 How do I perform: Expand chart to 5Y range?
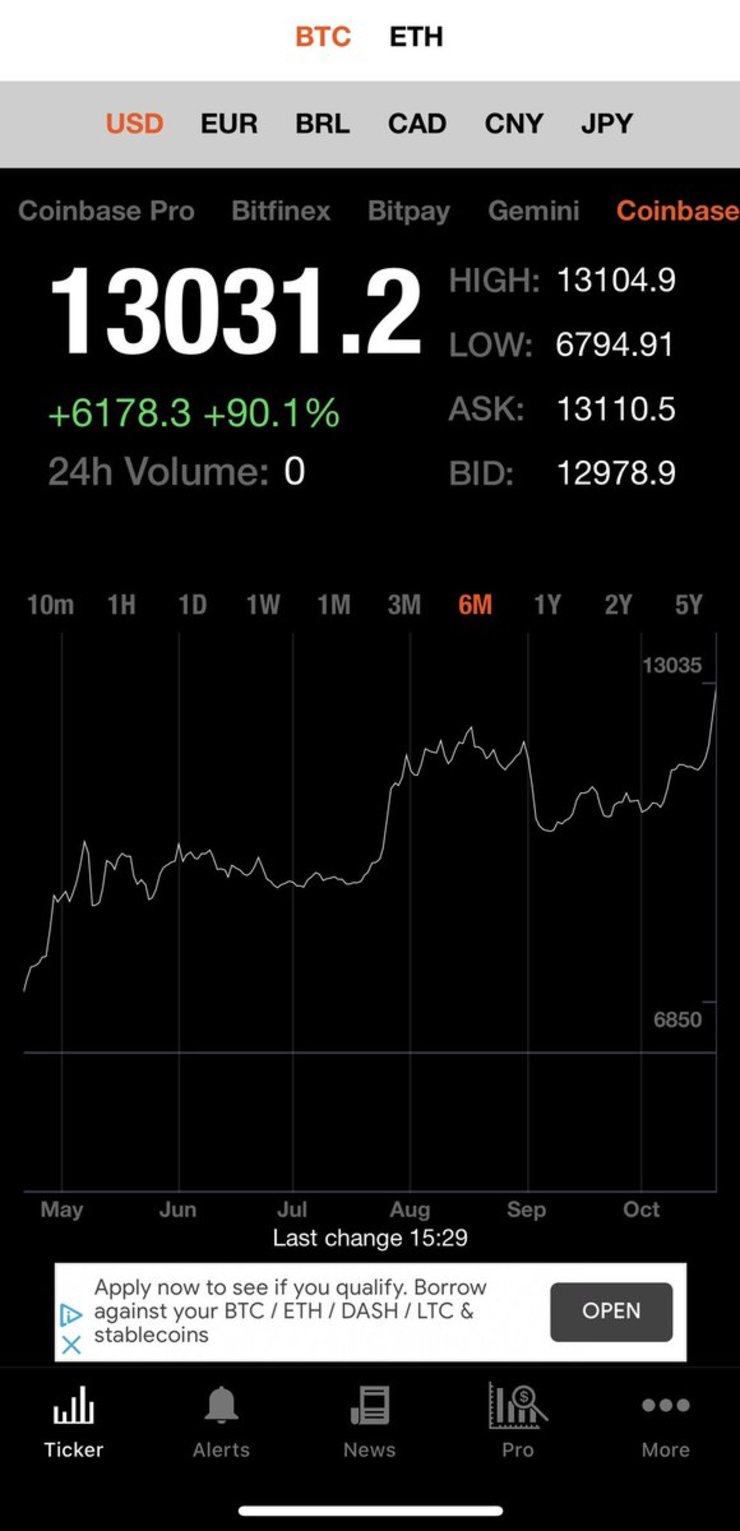[x=689, y=604]
